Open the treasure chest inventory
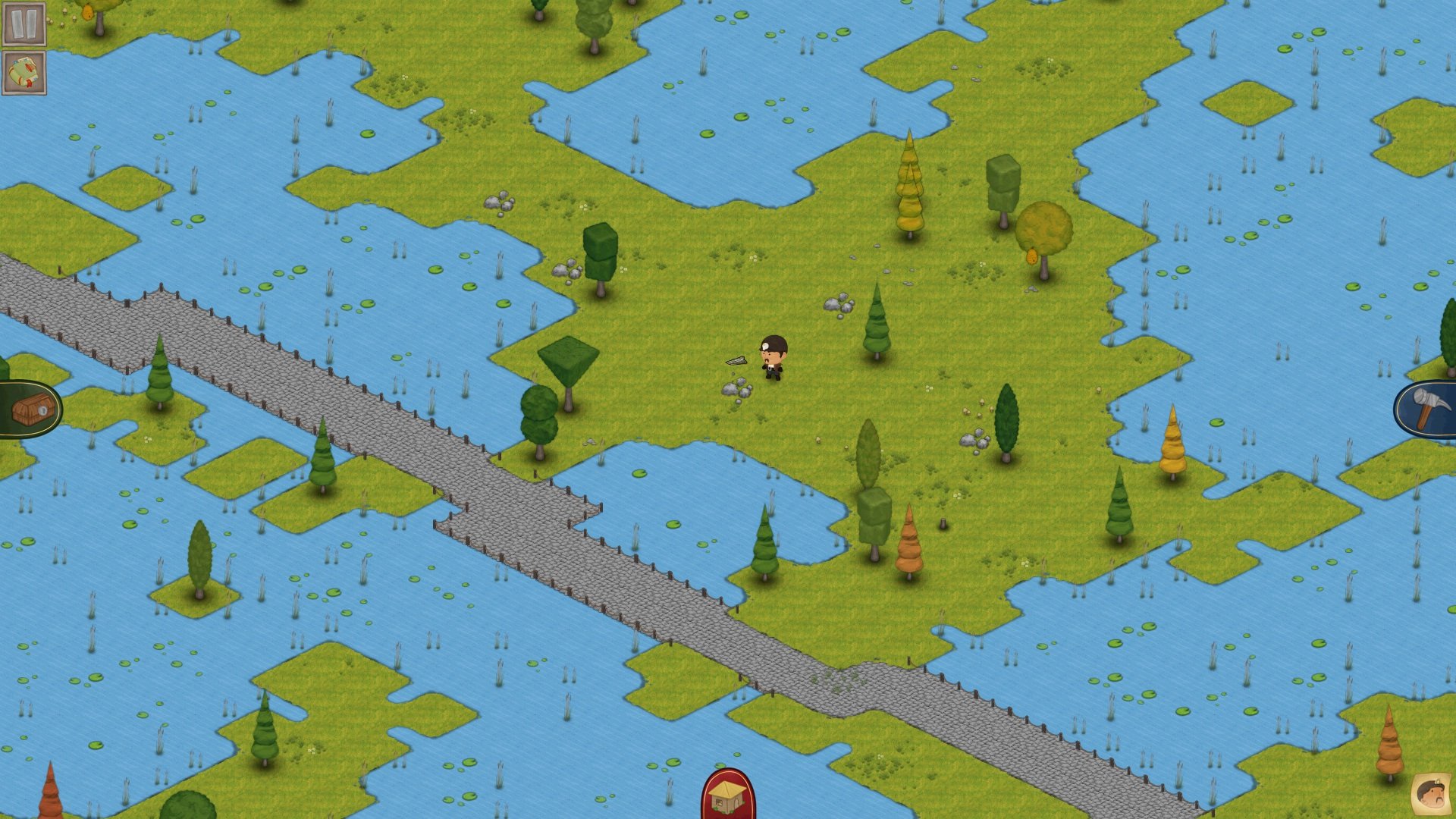This screenshot has width=1456, height=819. click(32, 409)
